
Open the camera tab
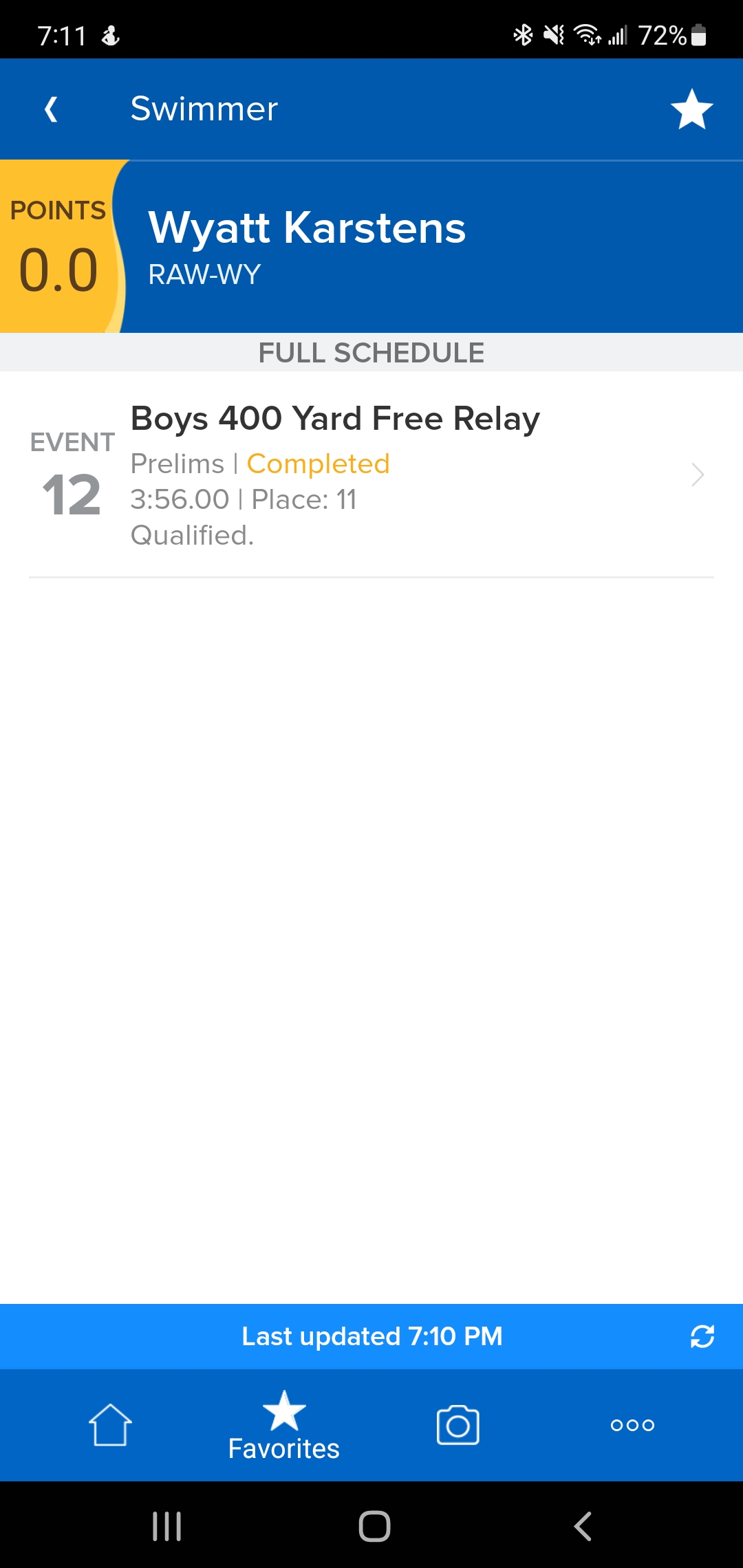tap(457, 1425)
